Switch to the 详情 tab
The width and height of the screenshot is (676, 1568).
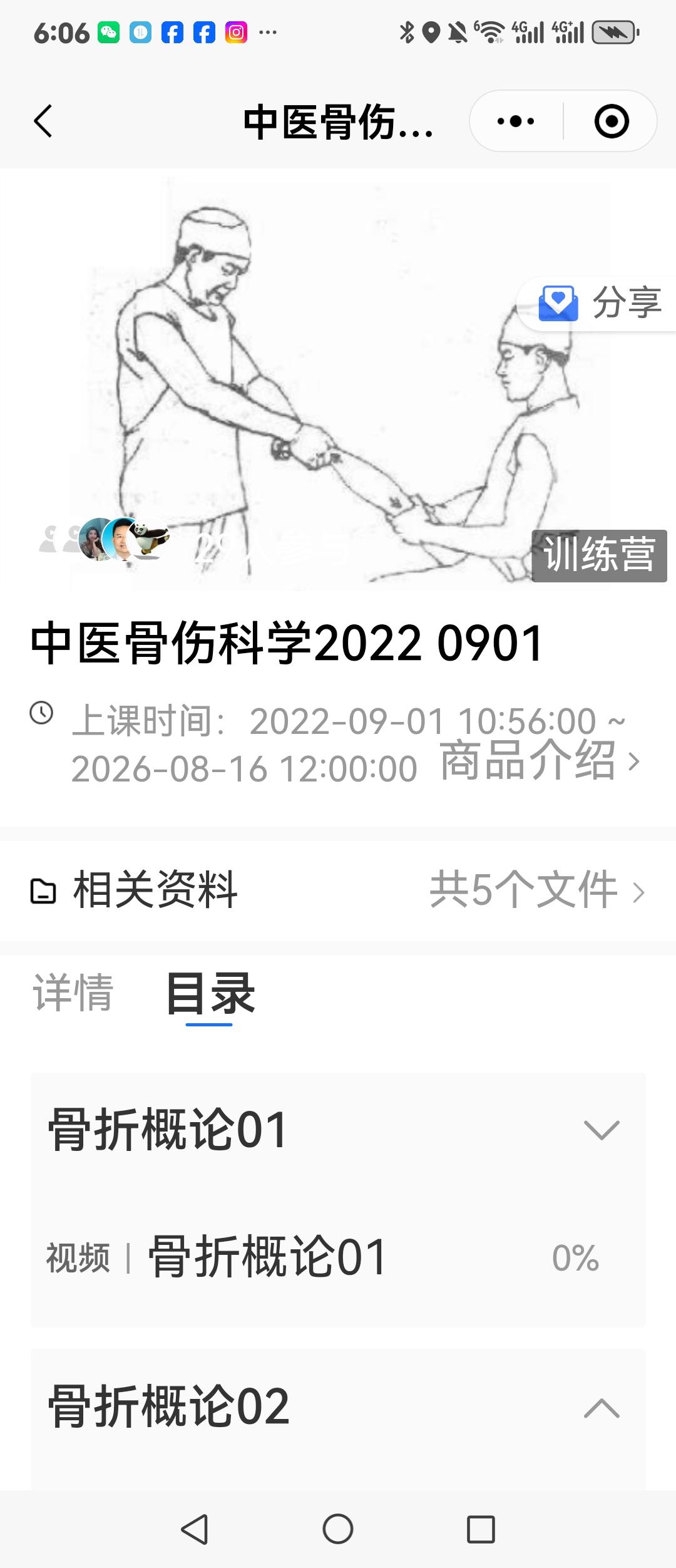[73, 993]
